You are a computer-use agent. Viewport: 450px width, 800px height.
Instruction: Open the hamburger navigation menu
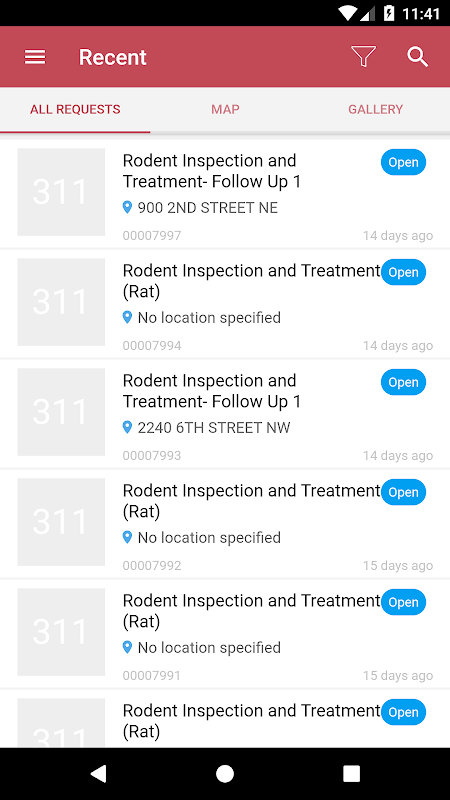(x=35, y=57)
